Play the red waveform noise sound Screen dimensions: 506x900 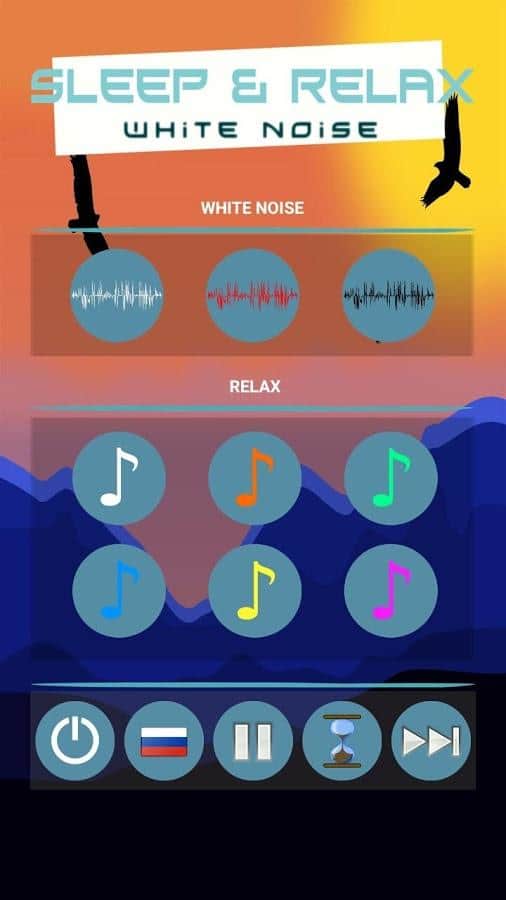pos(253,296)
